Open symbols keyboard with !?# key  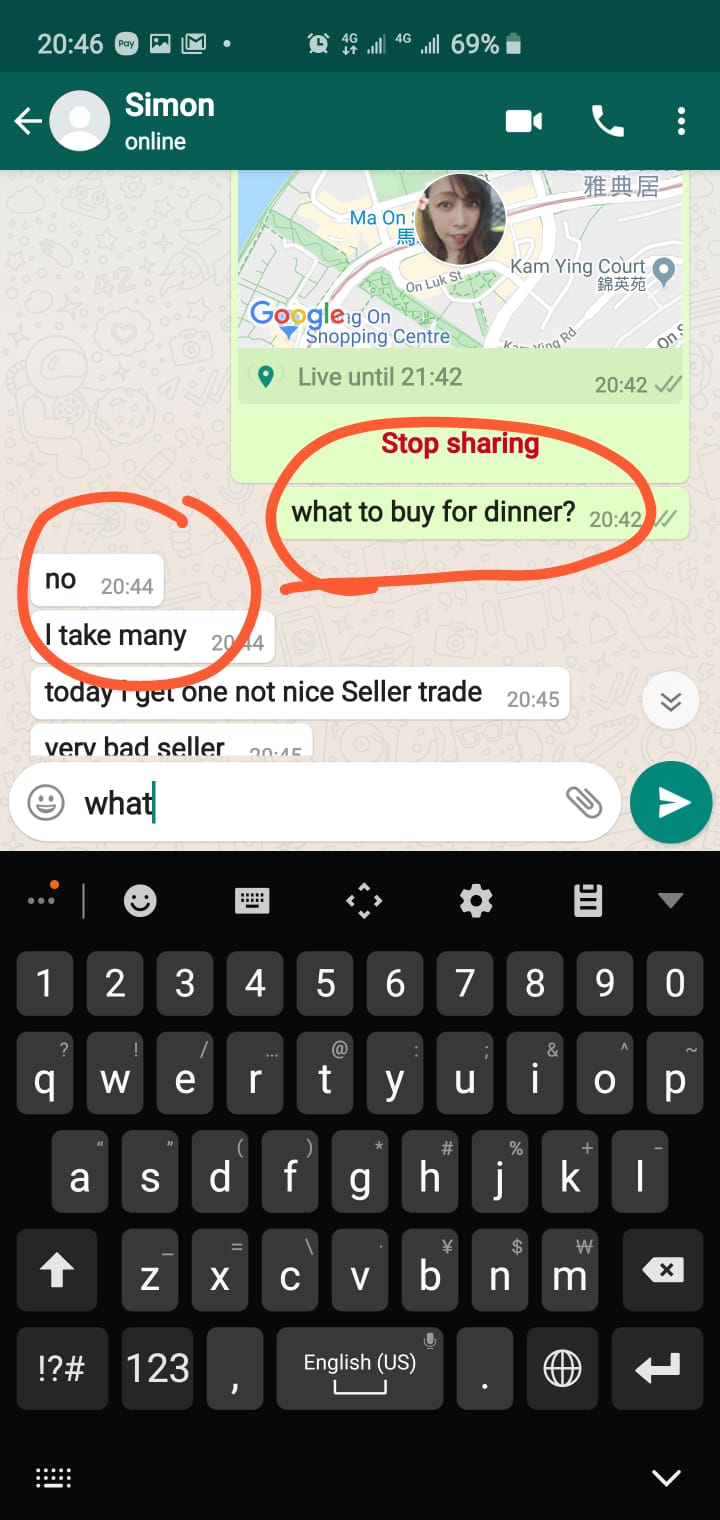(x=61, y=1368)
